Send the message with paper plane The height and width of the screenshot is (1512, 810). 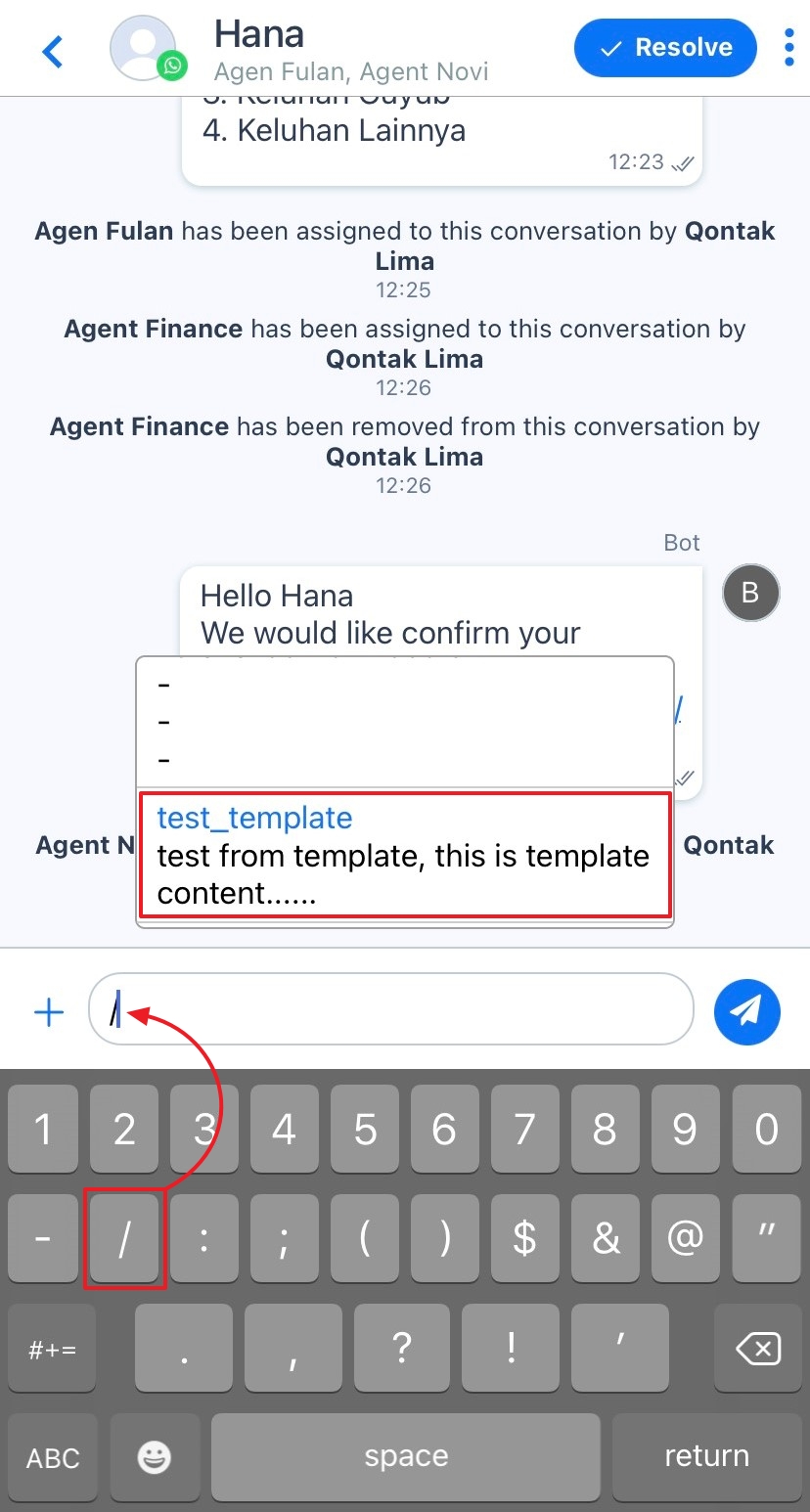point(747,1011)
